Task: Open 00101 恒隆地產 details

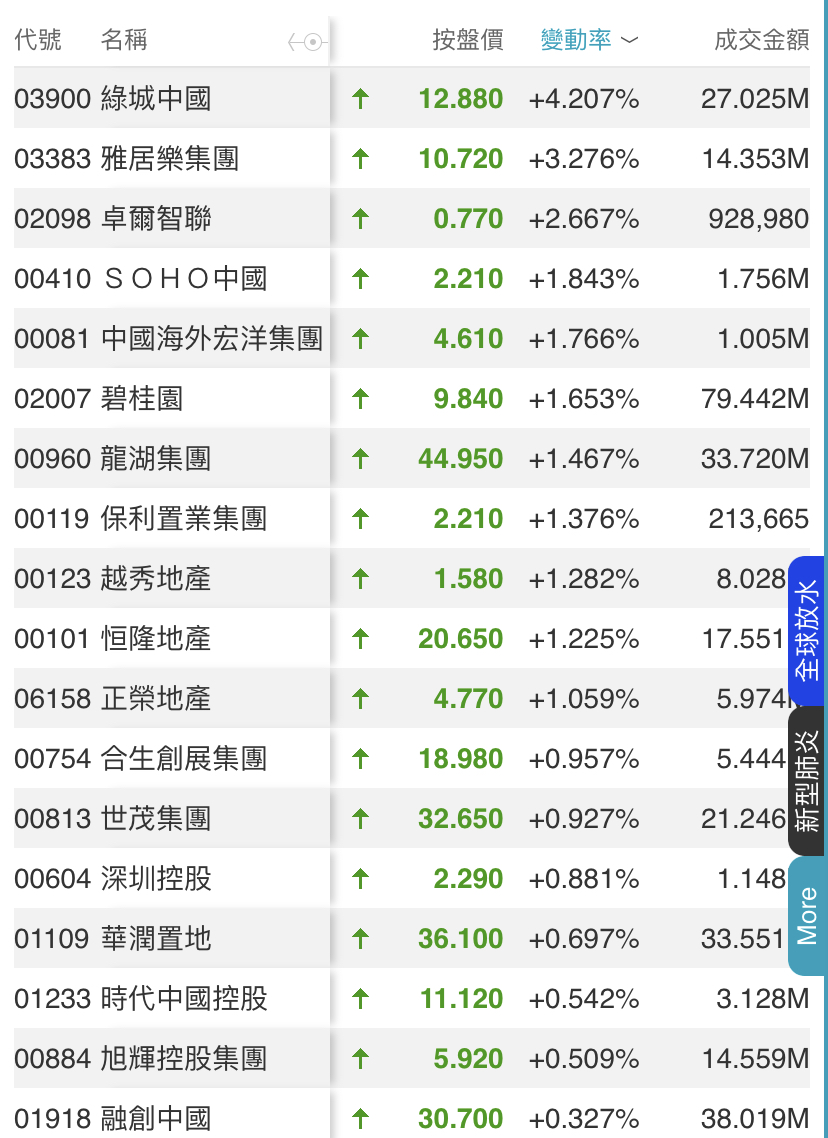Action: [156, 639]
